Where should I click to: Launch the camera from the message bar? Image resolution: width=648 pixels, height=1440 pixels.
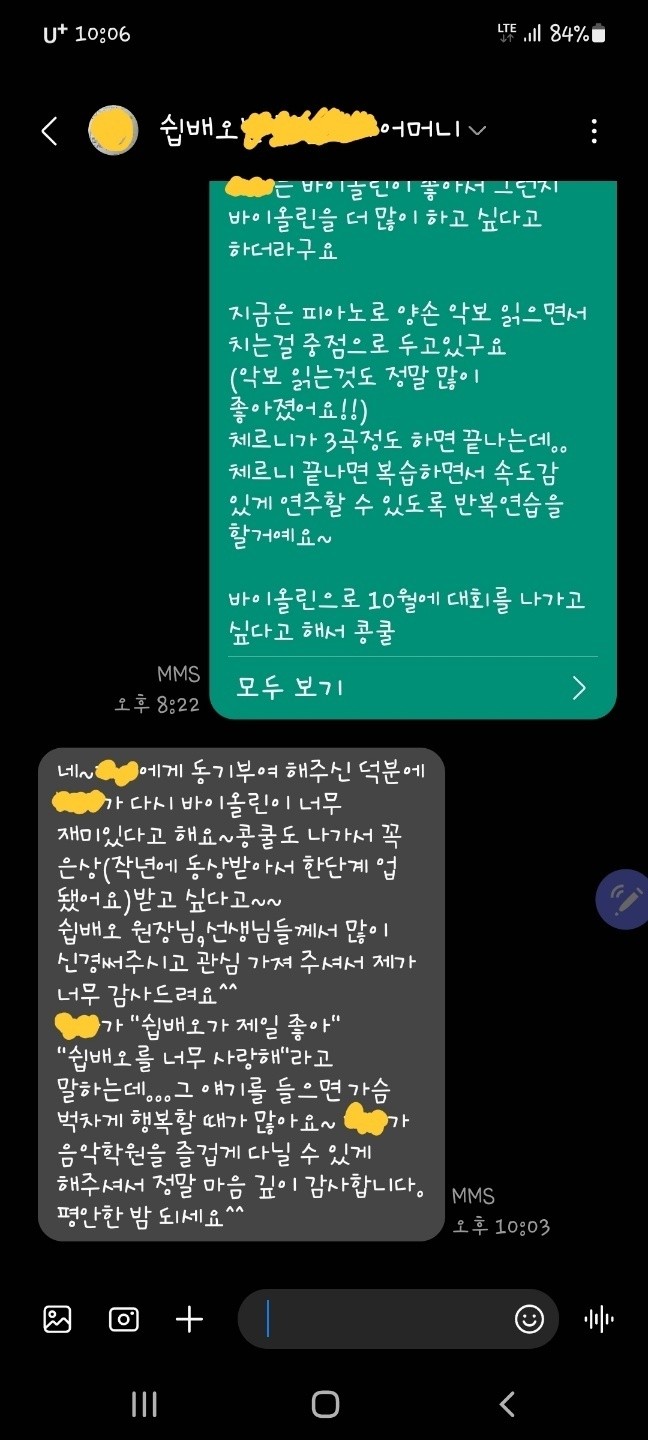(124, 1319)
